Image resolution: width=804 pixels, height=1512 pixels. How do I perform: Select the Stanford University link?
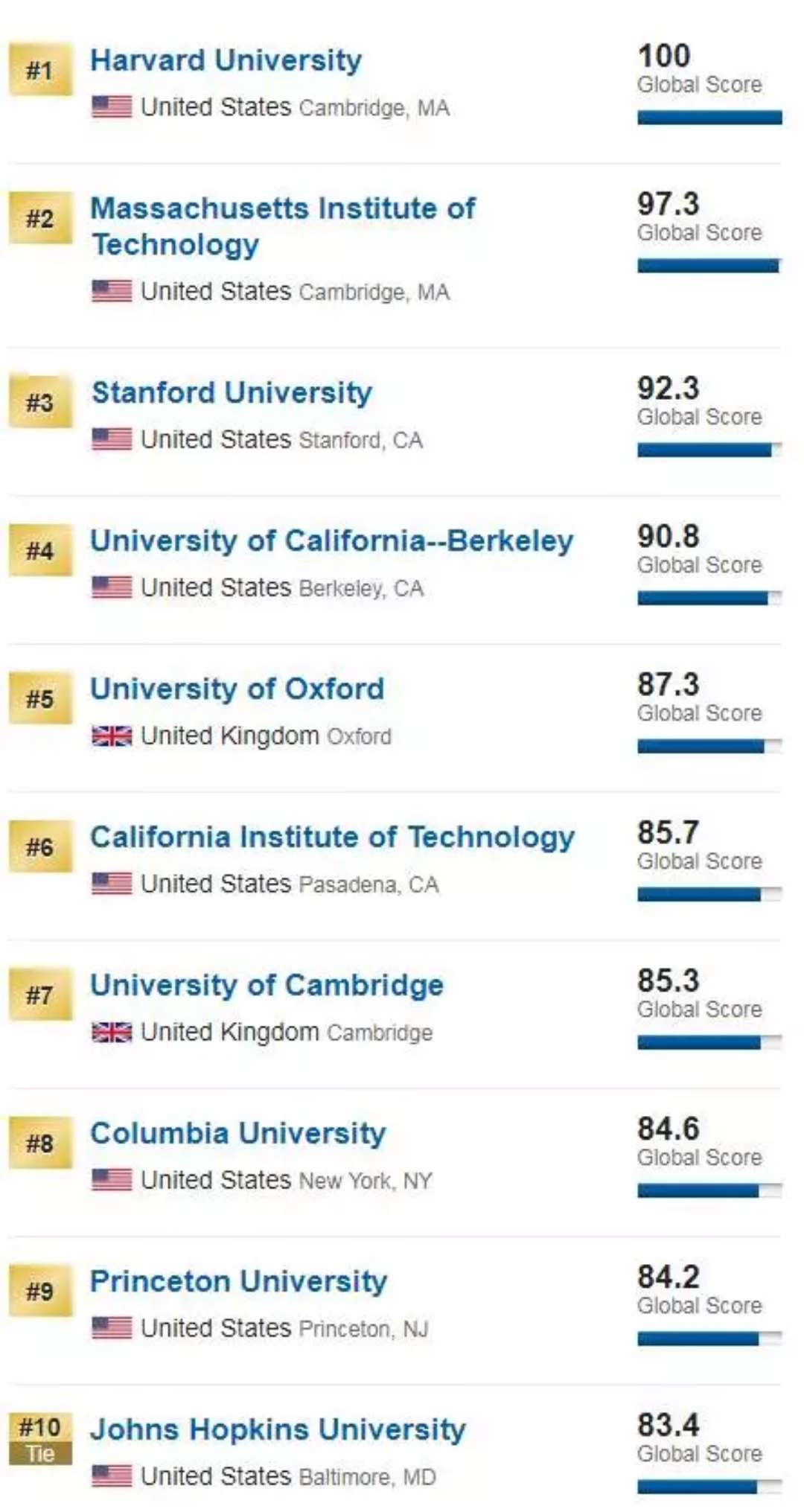232,393
